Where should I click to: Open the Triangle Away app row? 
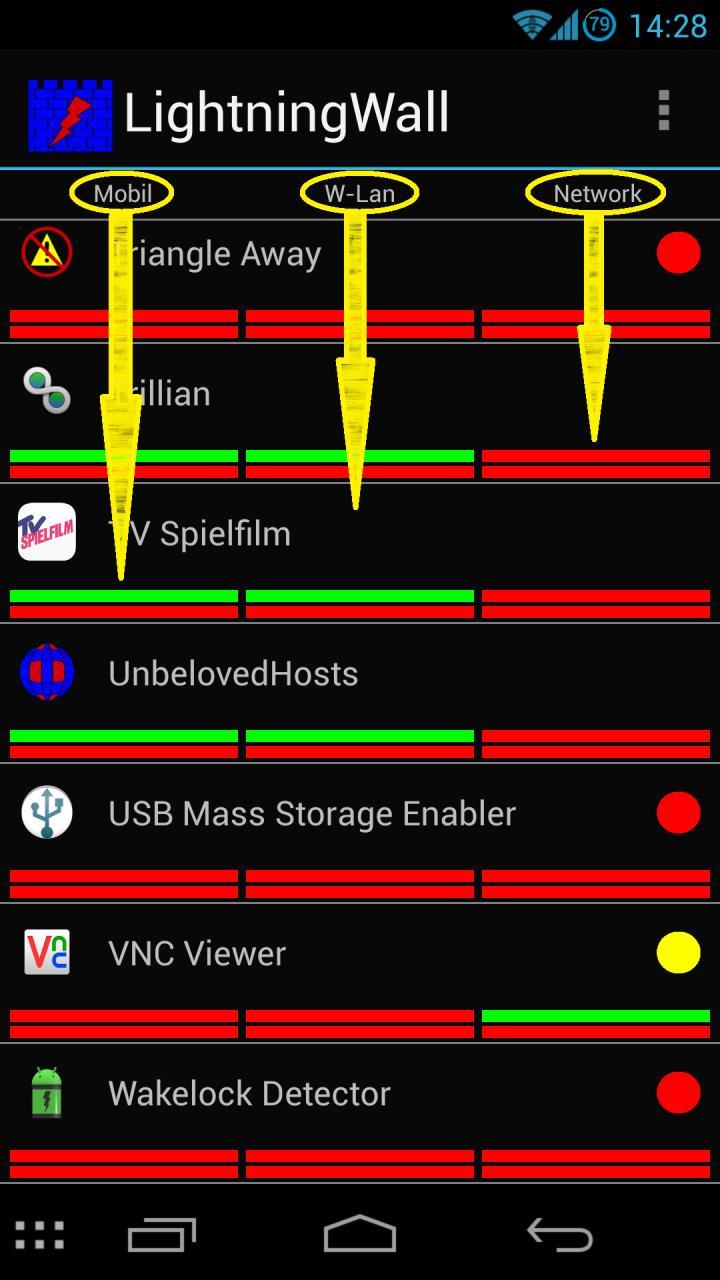pos(360,282)
